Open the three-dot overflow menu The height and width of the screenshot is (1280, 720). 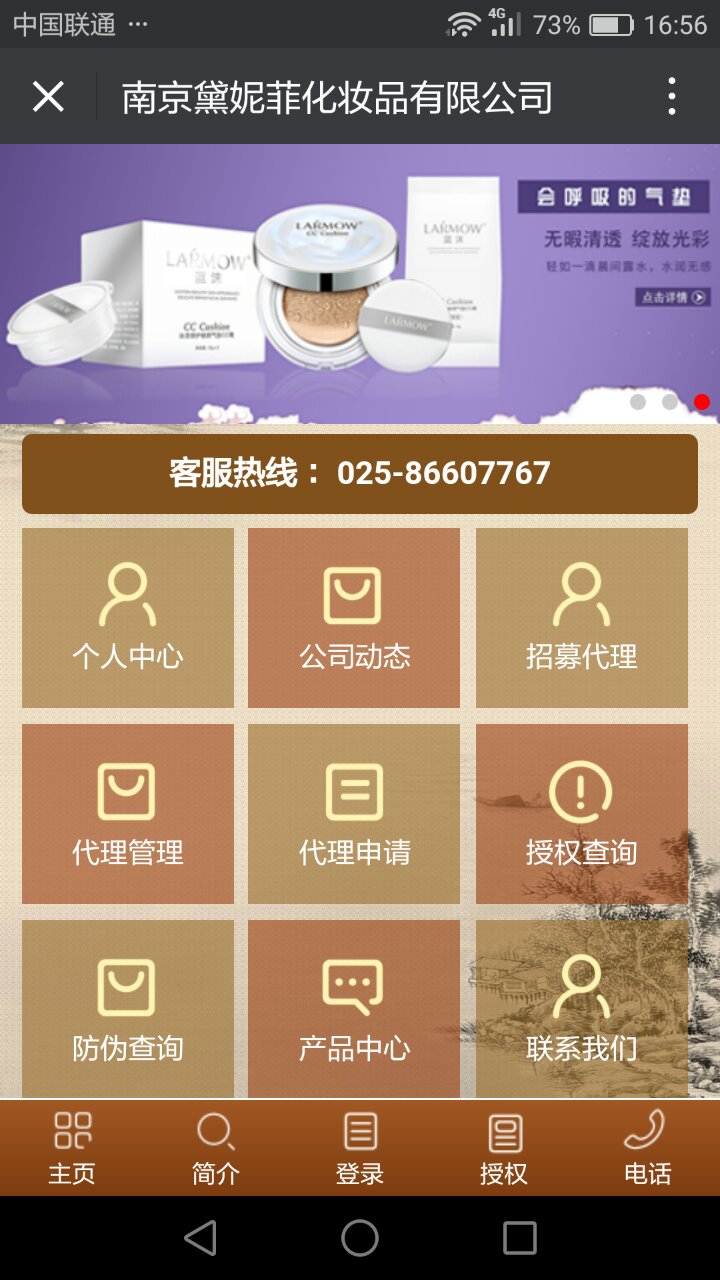tap(672, 97)
